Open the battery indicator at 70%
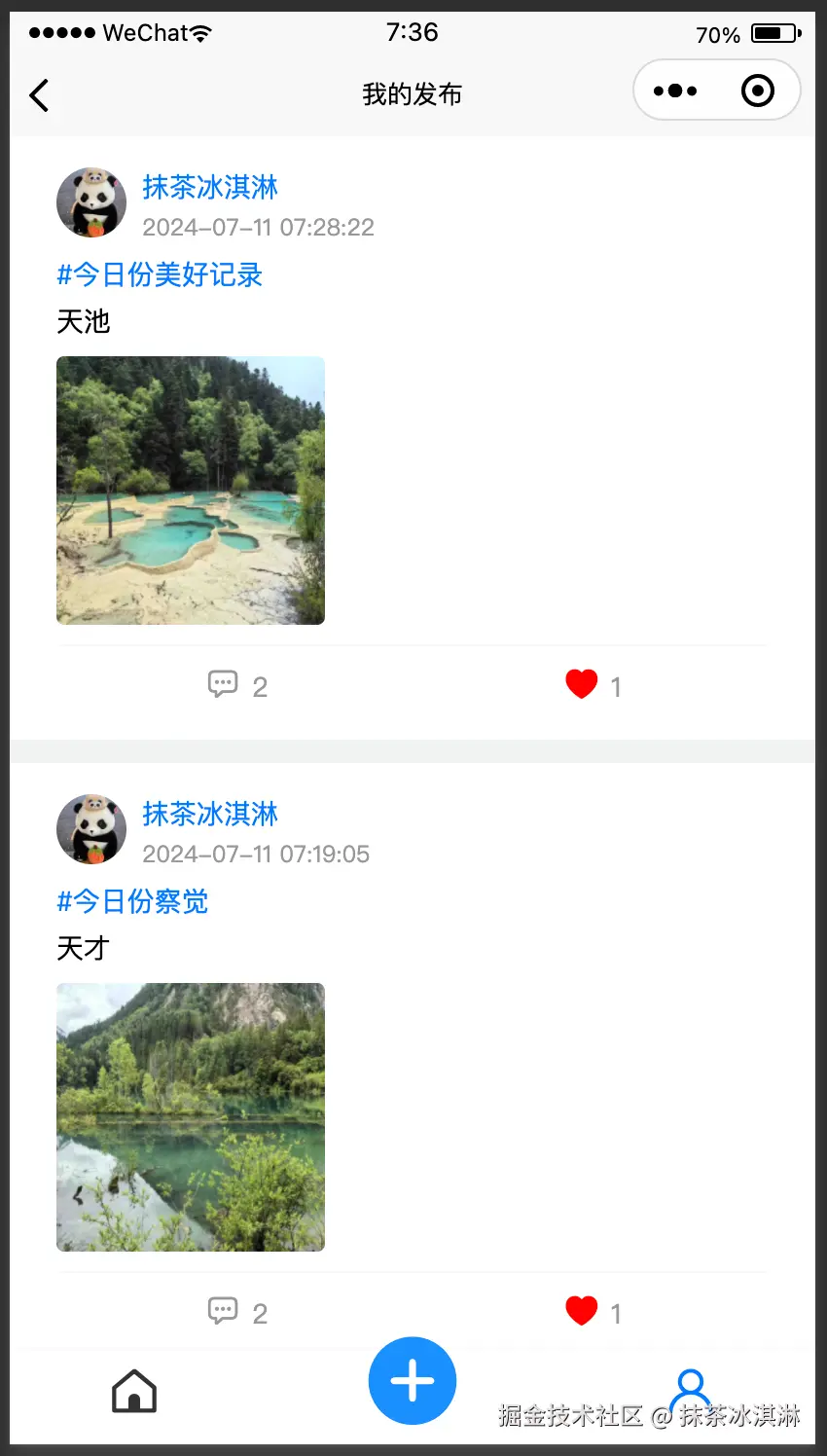 tap(773, 32)
